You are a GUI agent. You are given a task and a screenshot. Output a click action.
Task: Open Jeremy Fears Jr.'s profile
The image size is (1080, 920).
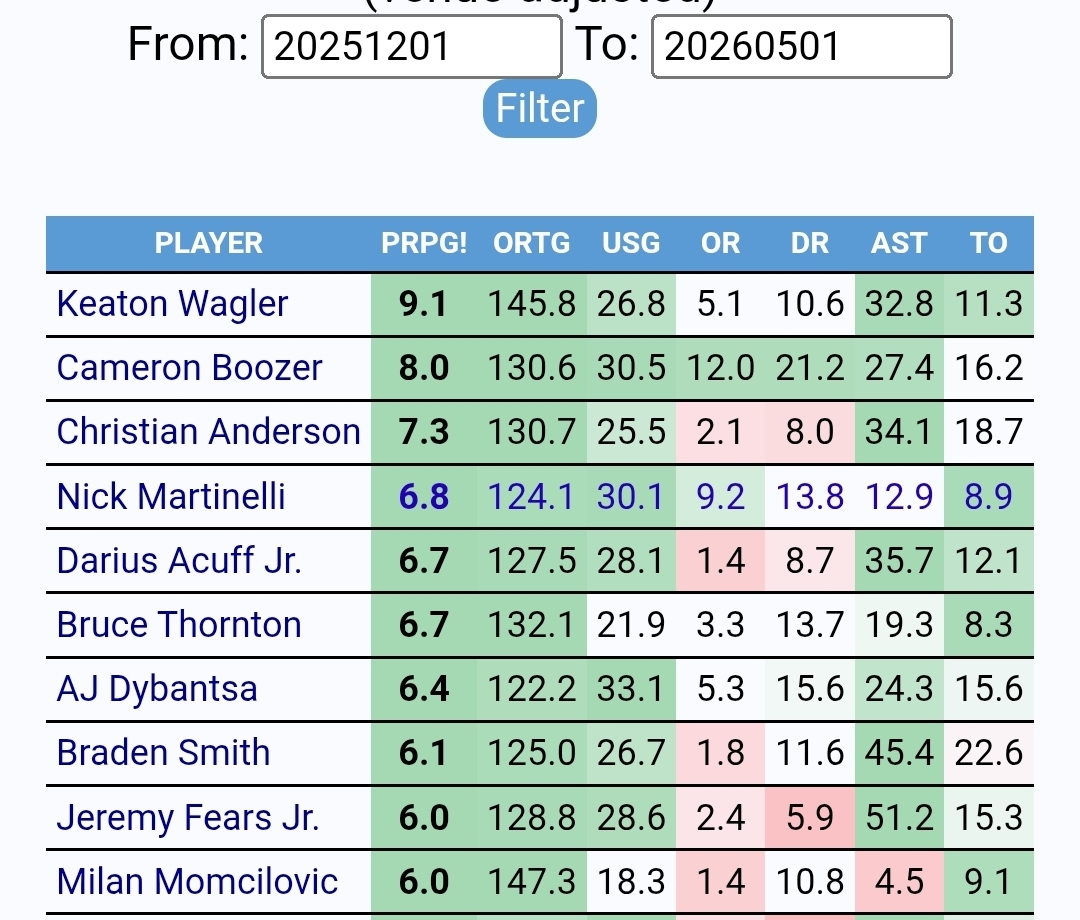188,817
